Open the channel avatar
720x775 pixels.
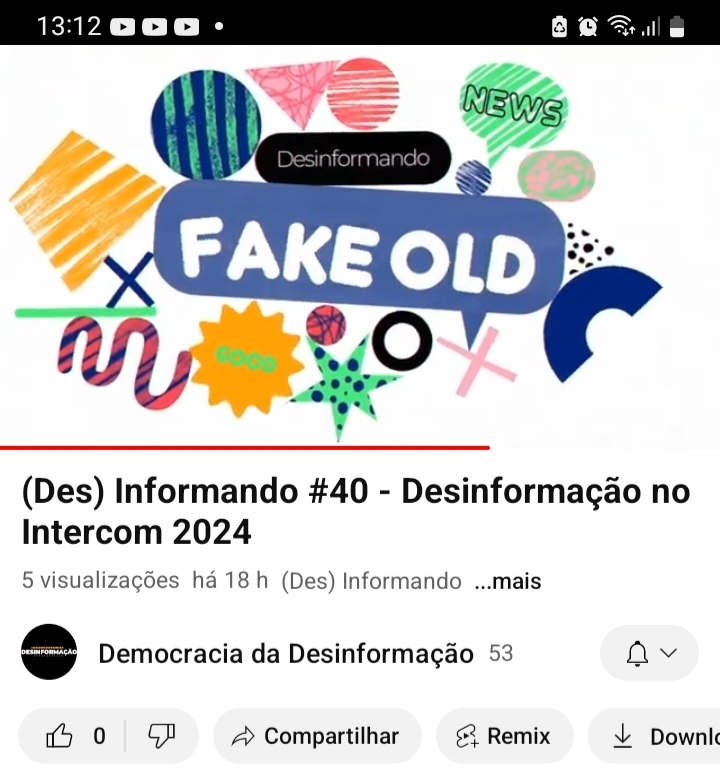click(x=49, y=652)
